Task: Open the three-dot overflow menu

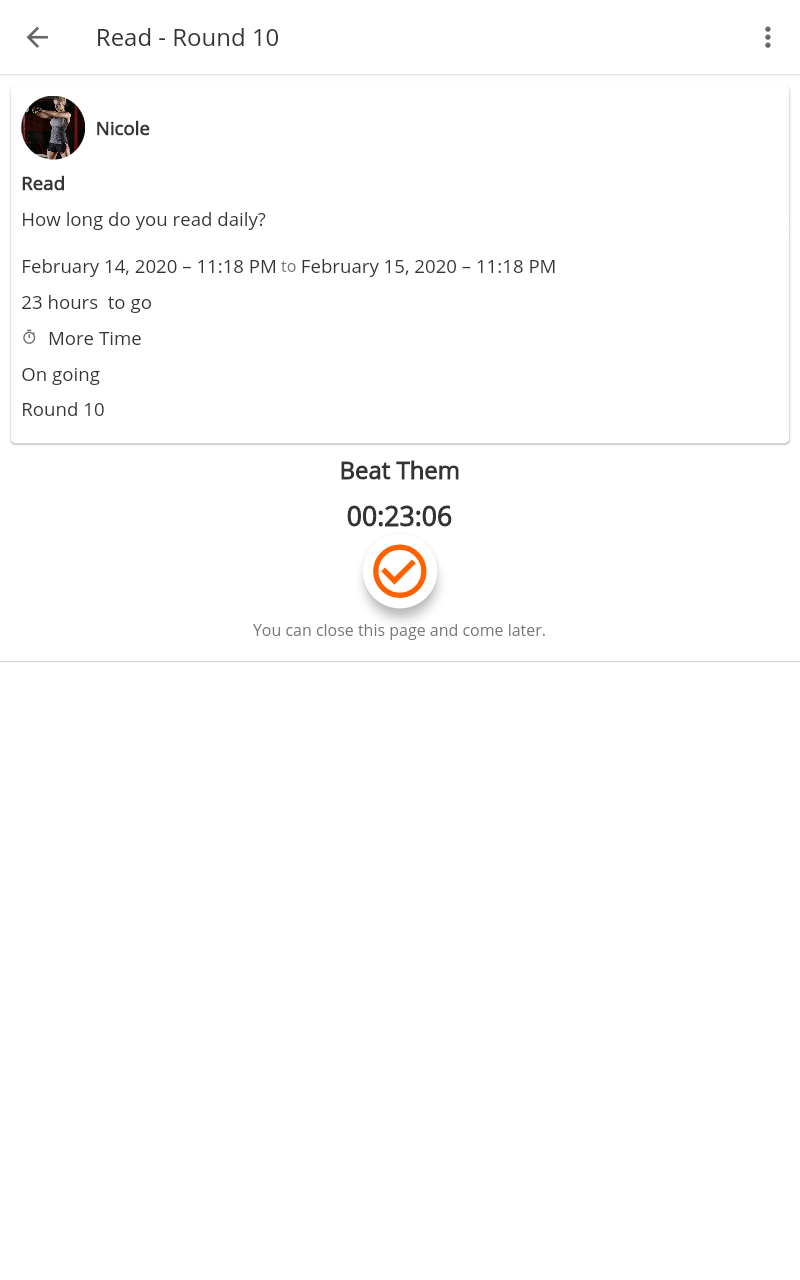Action: click(x=767, y=38)
